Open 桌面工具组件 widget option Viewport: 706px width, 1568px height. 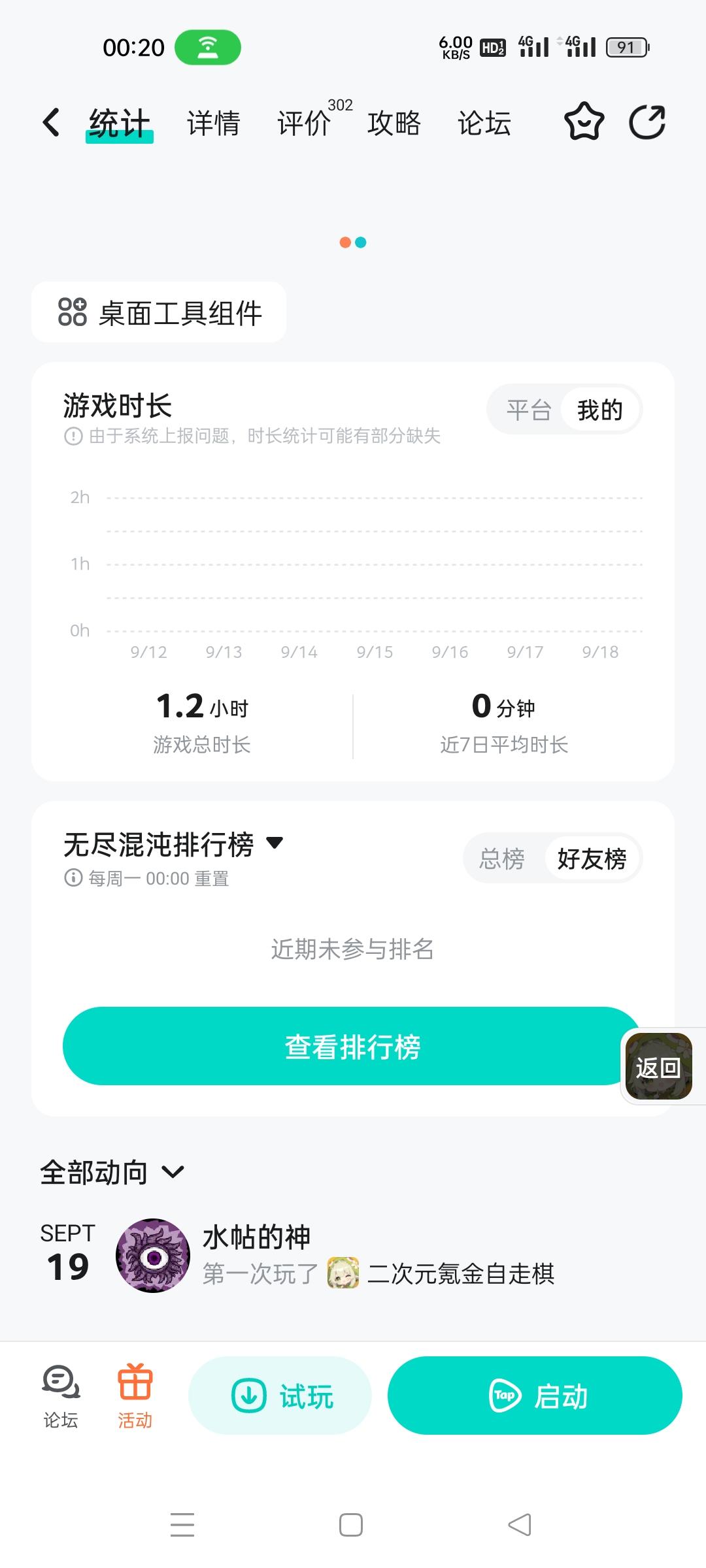[159, 312]
